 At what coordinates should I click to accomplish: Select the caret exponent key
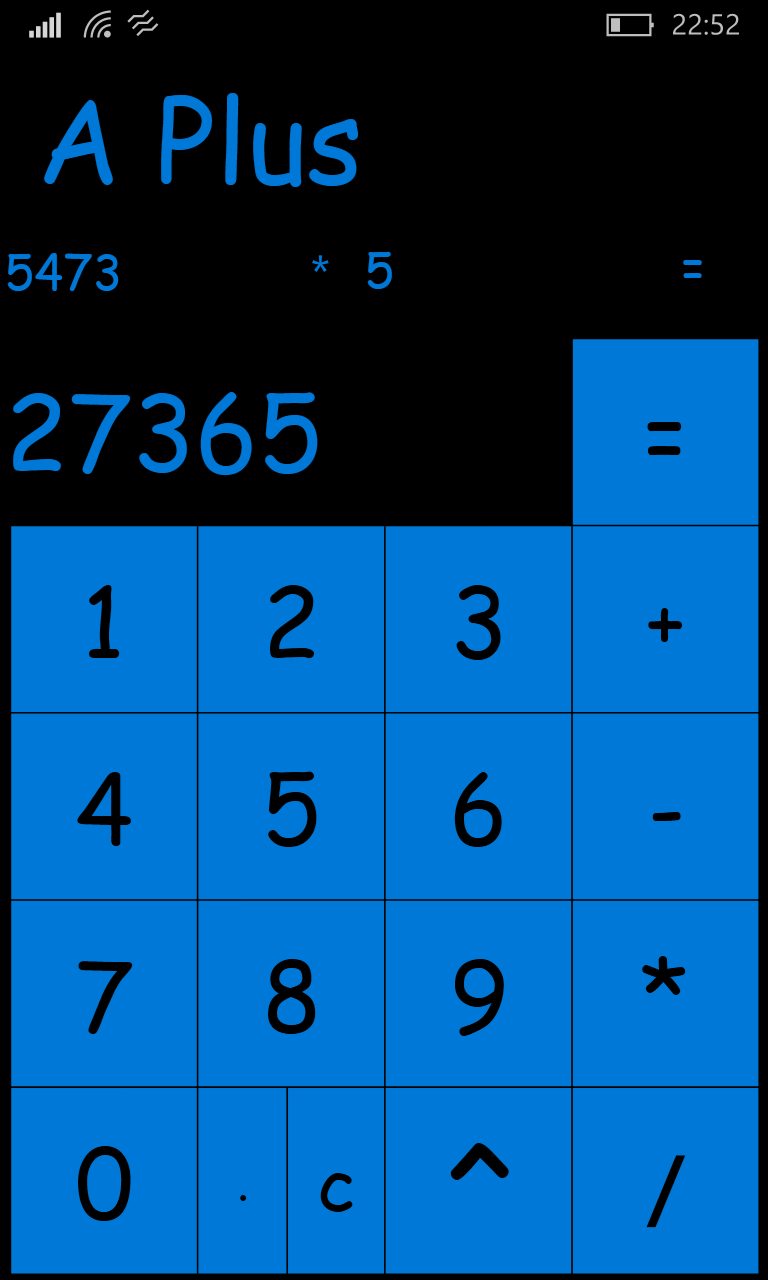coord(478,1180)
